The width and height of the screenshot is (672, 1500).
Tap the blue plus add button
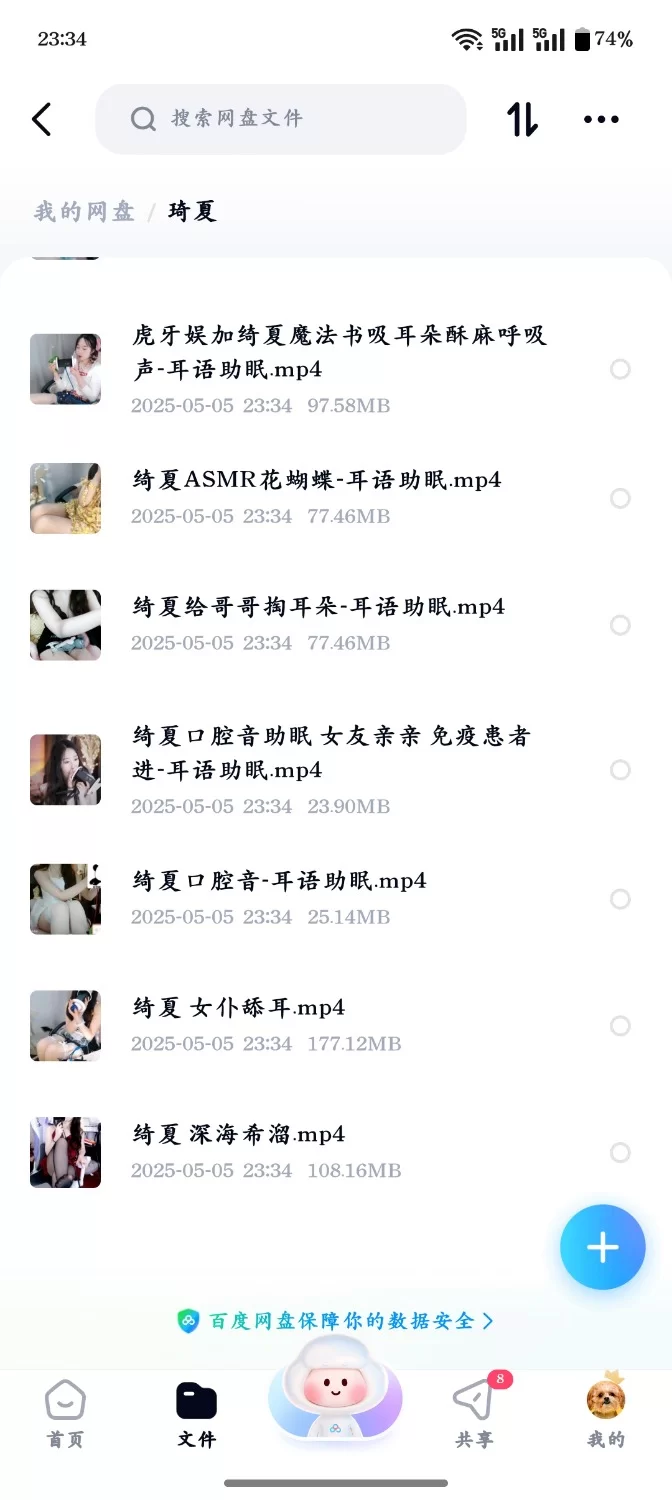click(x=602, y=1247)
